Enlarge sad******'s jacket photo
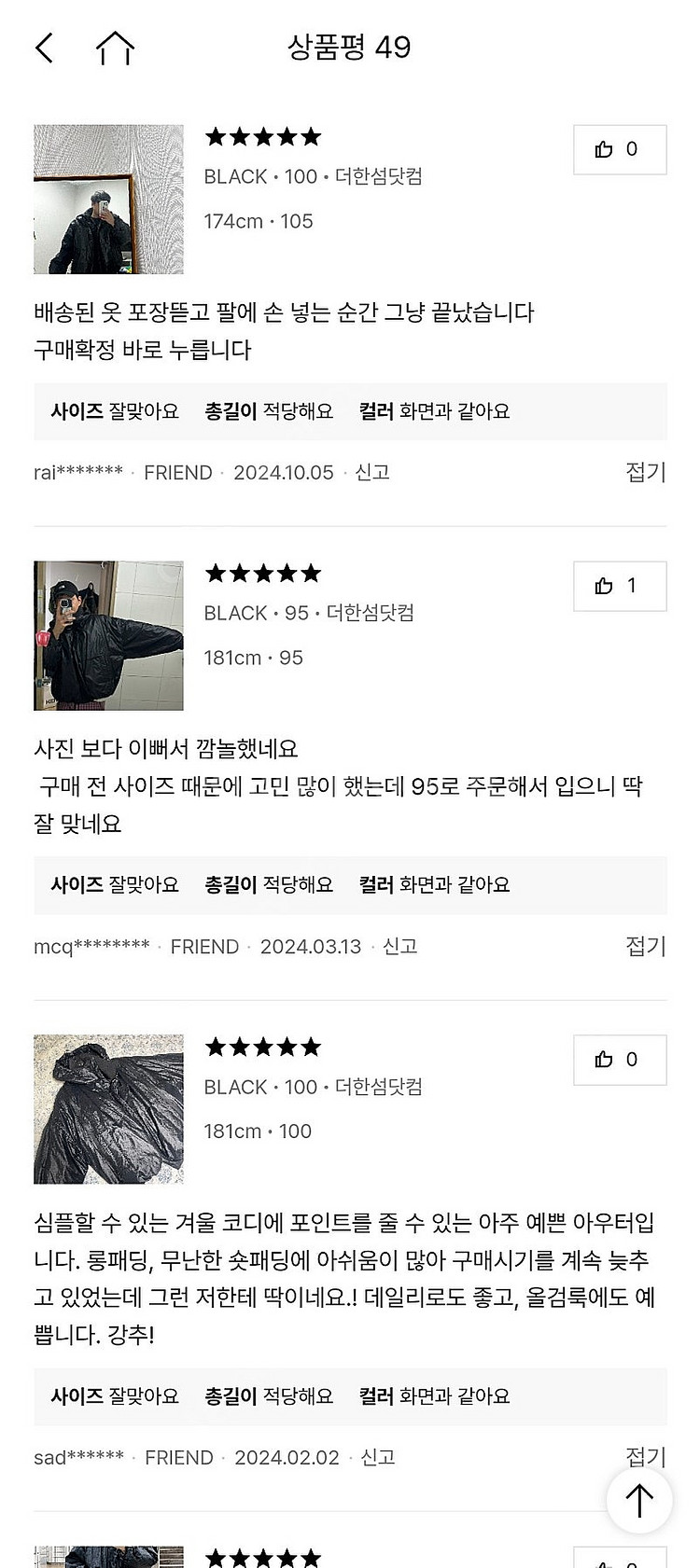 108,1109
